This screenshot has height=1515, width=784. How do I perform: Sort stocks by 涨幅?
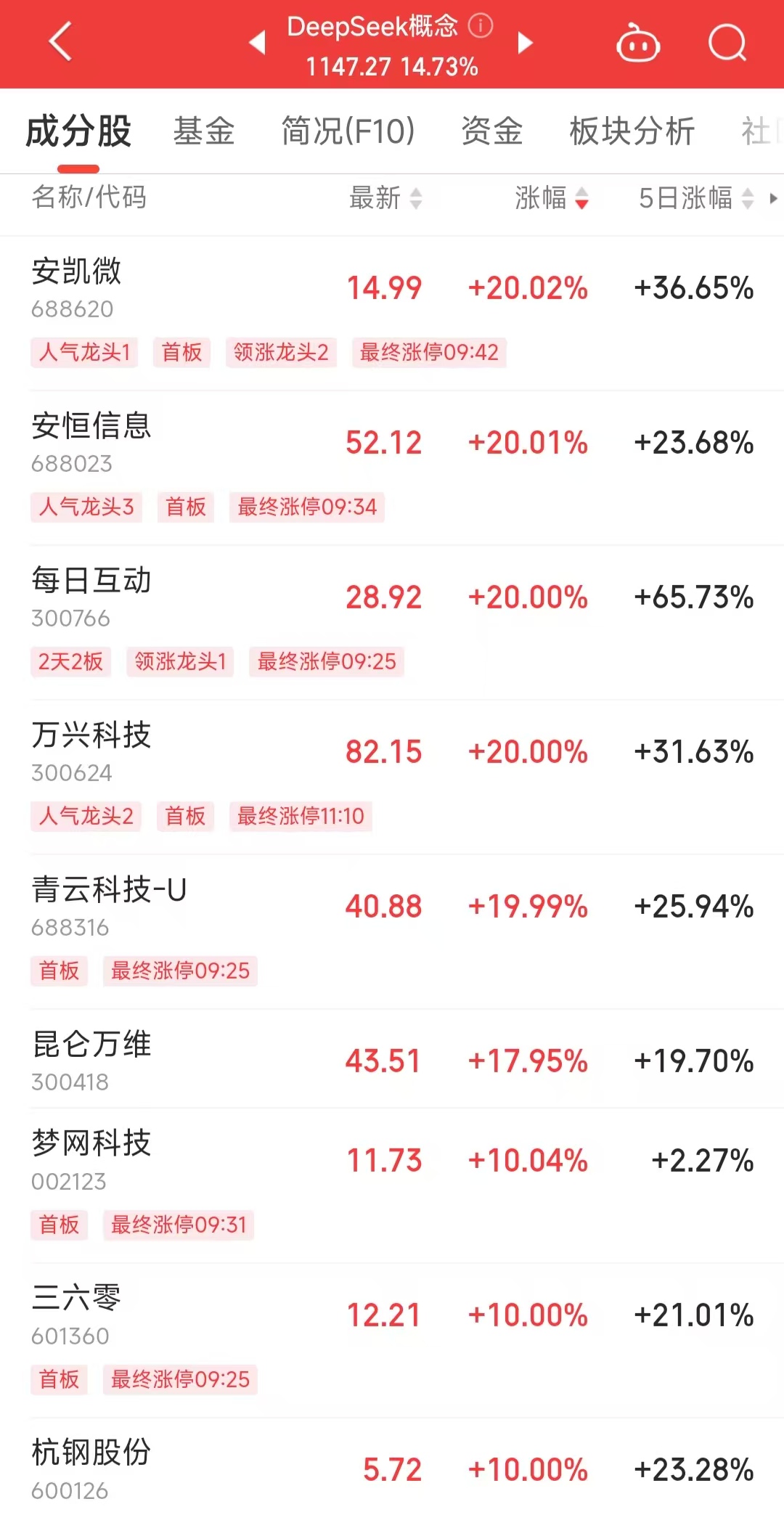tap(551, 197)
